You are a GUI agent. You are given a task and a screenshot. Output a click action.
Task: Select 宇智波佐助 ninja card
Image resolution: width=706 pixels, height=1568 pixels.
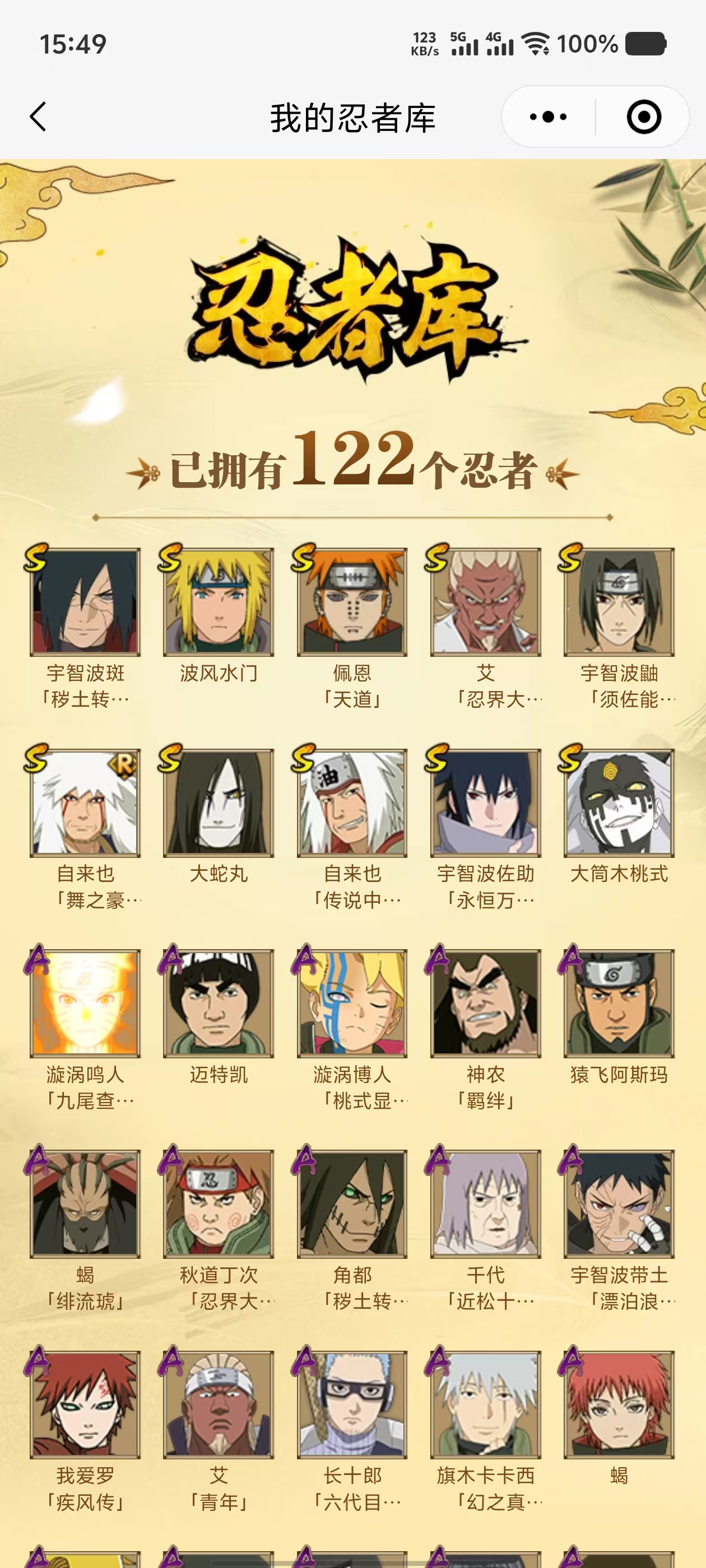[x=485, y=802]
